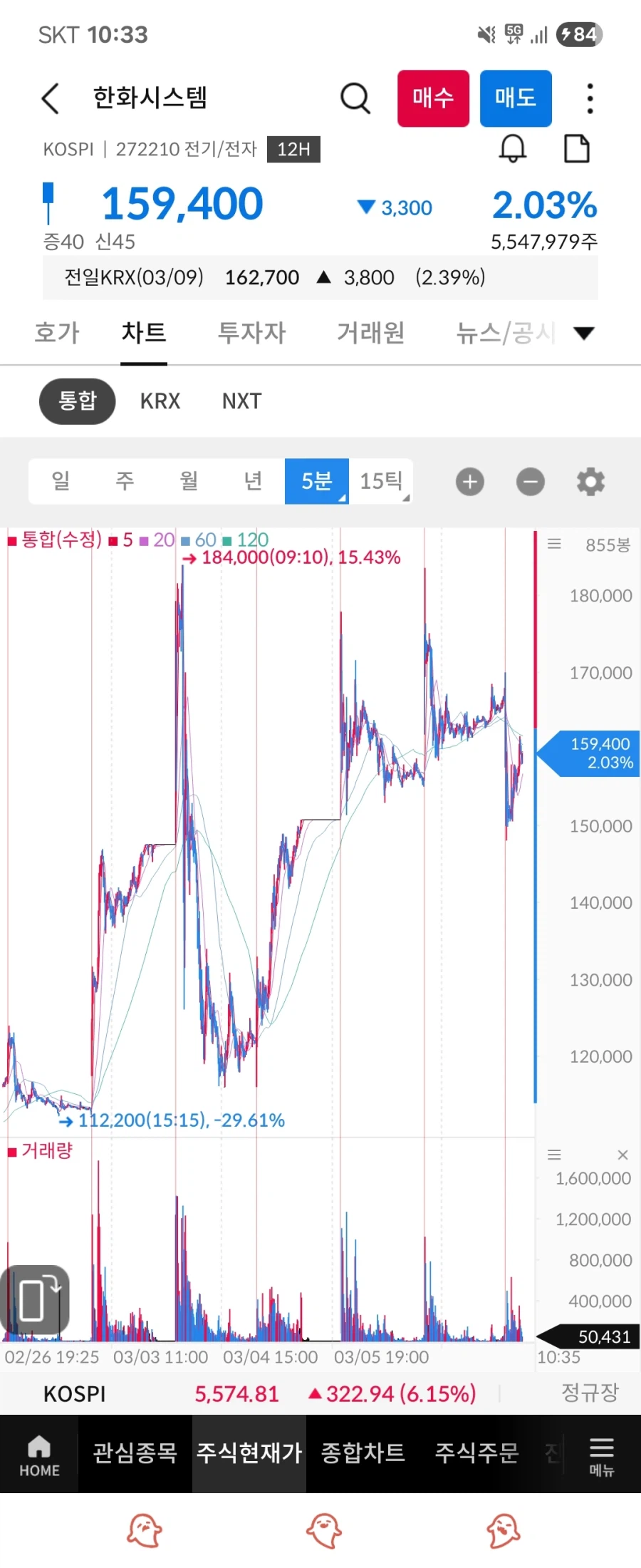Select the NXT market chip
Image resolution: width=641 pixels, height=1568 pixels.
tap(241, 401)
